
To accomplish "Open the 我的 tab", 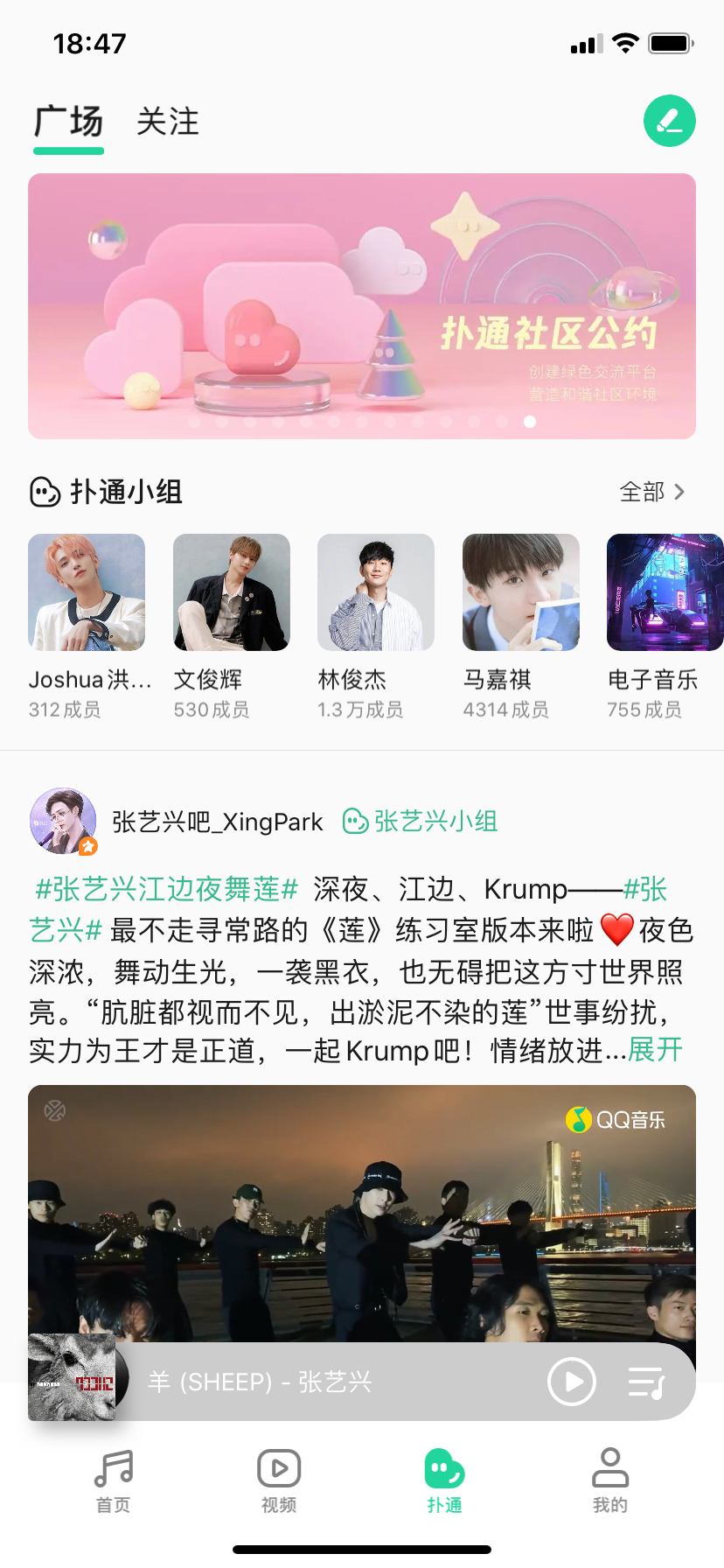I will 610,1480.
